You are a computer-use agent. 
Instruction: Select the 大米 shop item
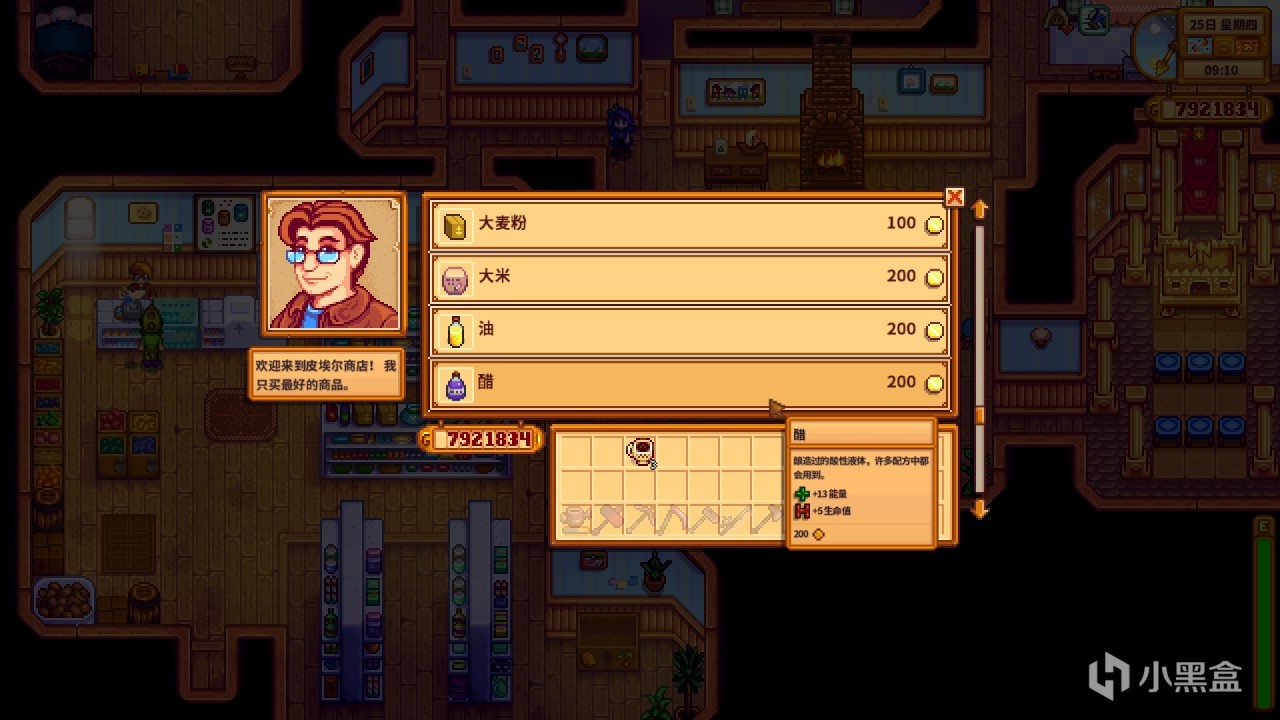pyautogui.click(x=689, y=278)
